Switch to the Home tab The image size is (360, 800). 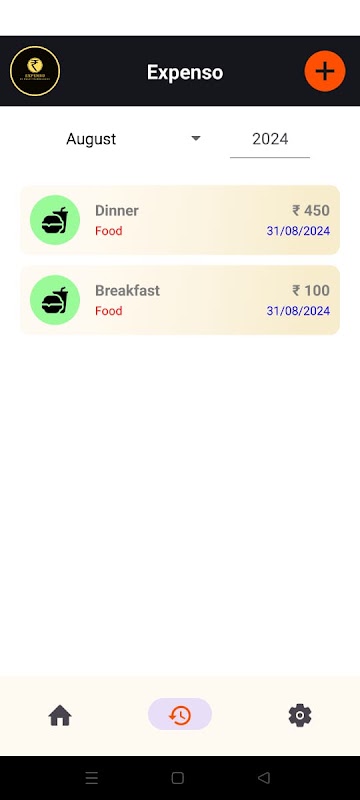click(x=60, y=715)
